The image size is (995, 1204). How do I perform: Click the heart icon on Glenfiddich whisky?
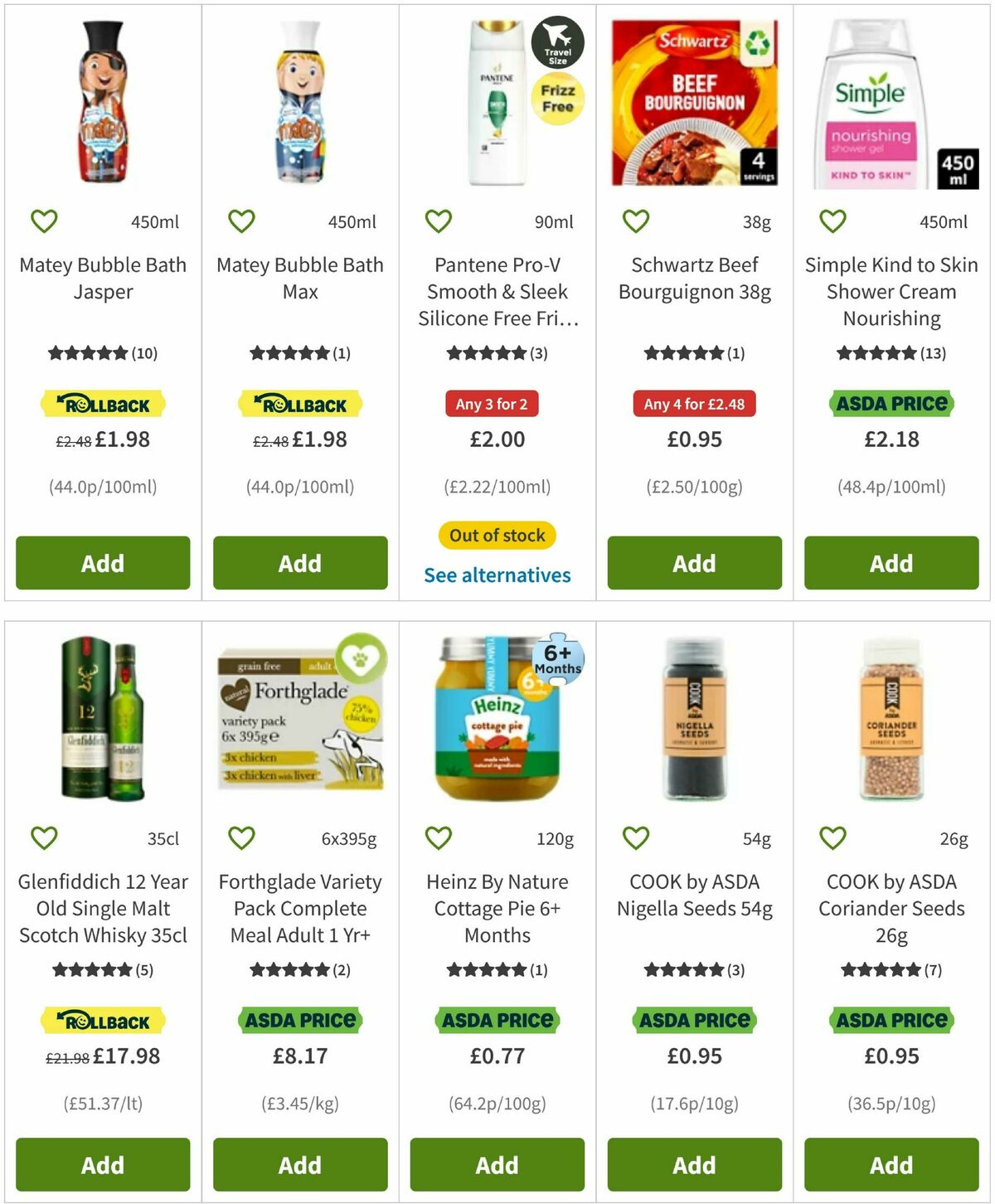coord(44,837)
